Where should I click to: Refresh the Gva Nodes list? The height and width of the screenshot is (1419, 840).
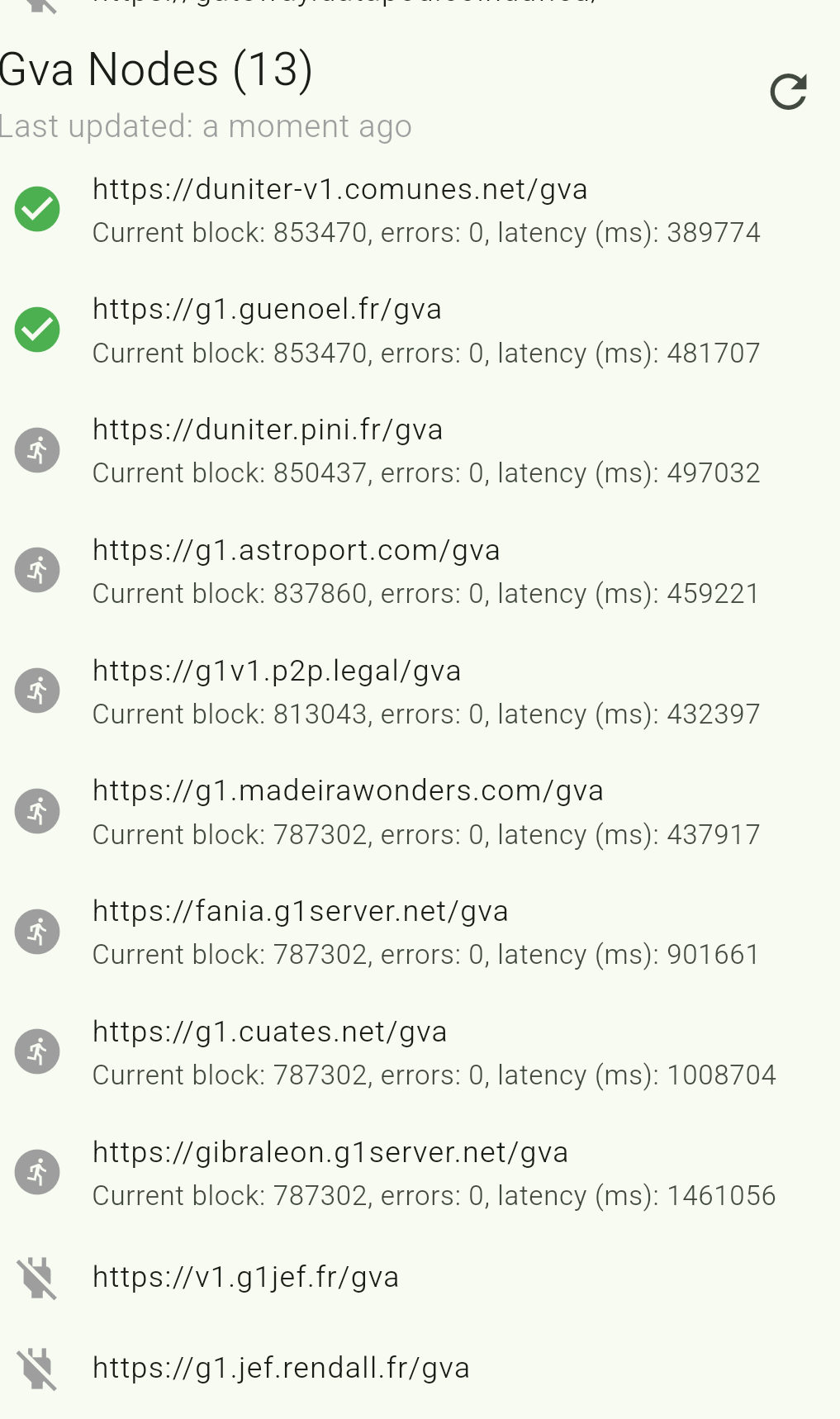[x=788, y=92]
